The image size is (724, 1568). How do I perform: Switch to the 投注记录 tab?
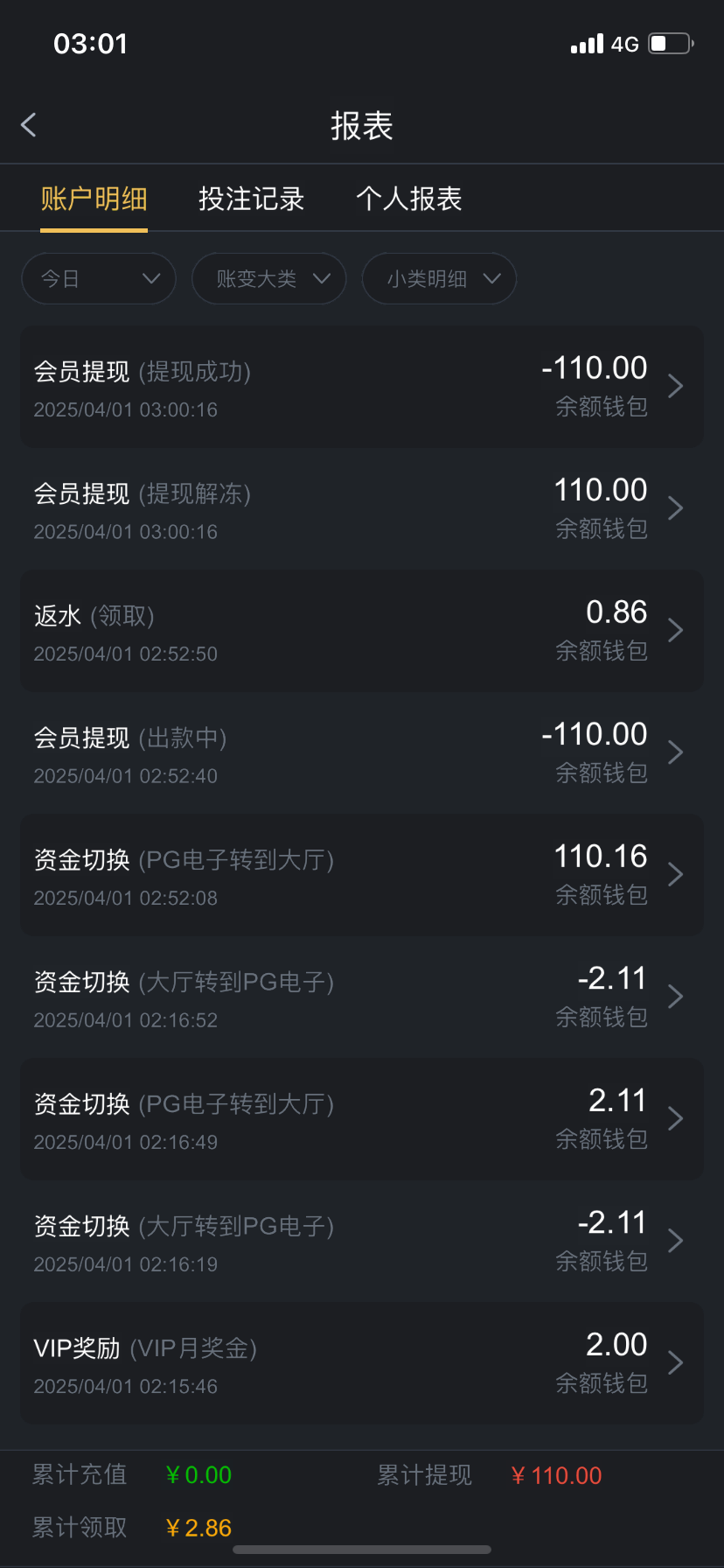click(251, 199)
